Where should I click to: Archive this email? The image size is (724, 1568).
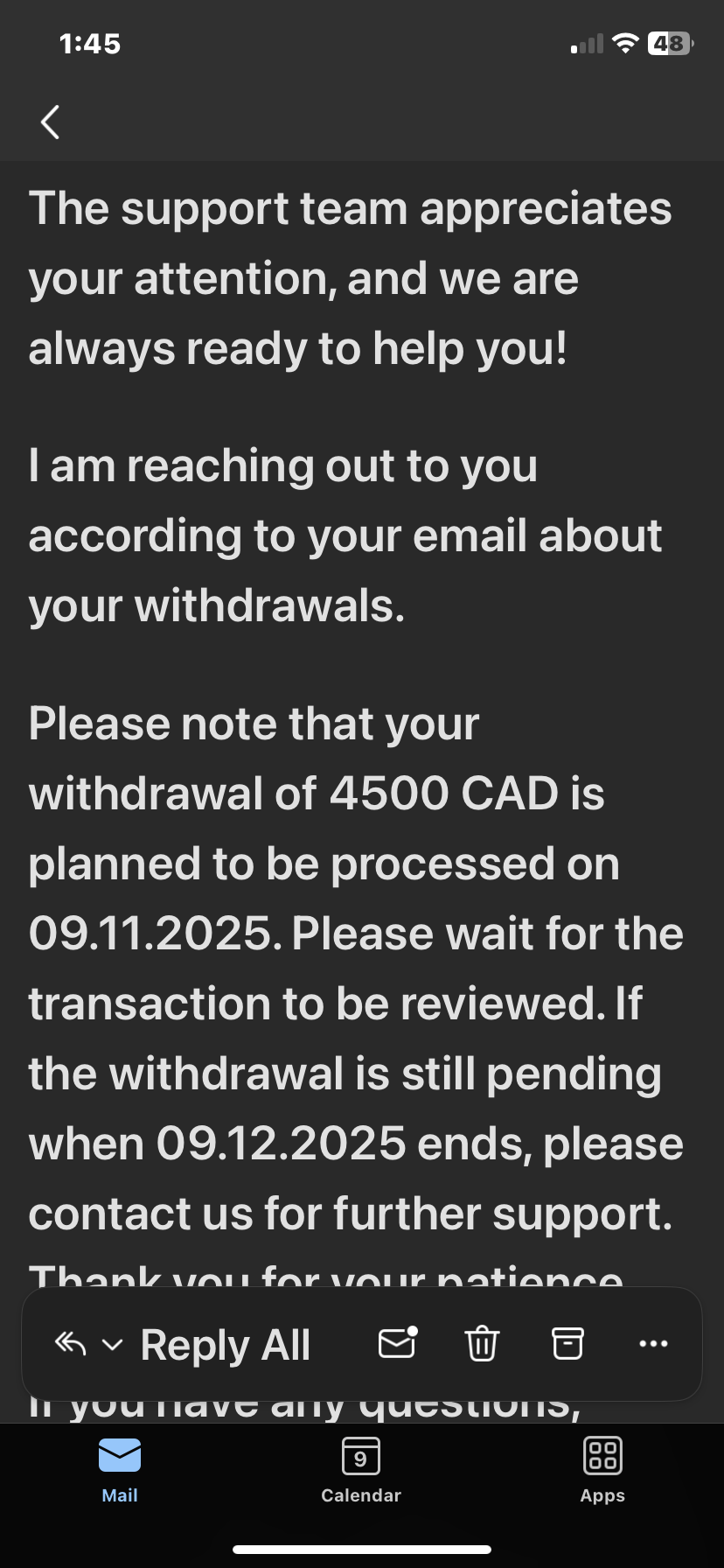[x=567, y=1343]
